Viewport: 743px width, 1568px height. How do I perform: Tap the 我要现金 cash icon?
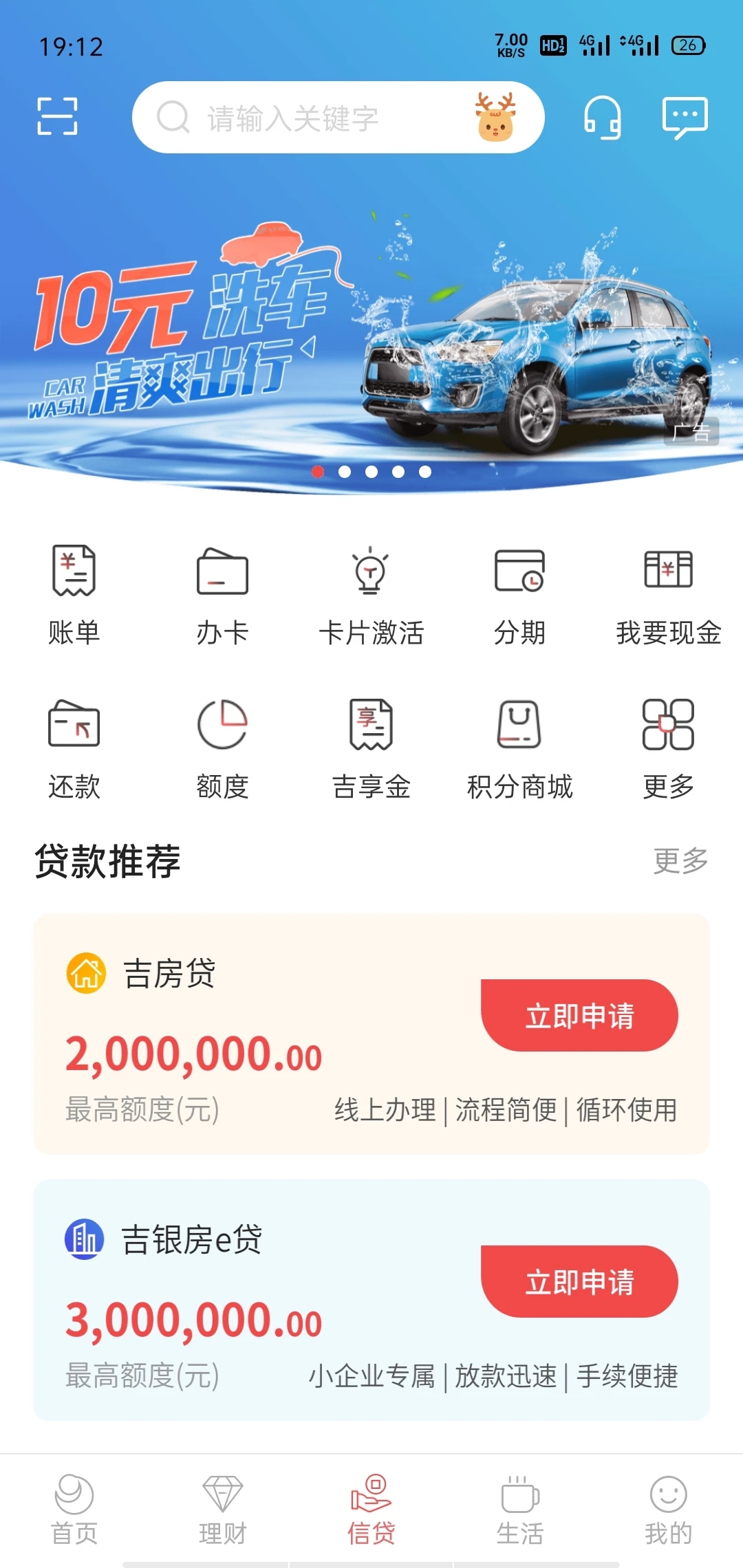(668, 591)
